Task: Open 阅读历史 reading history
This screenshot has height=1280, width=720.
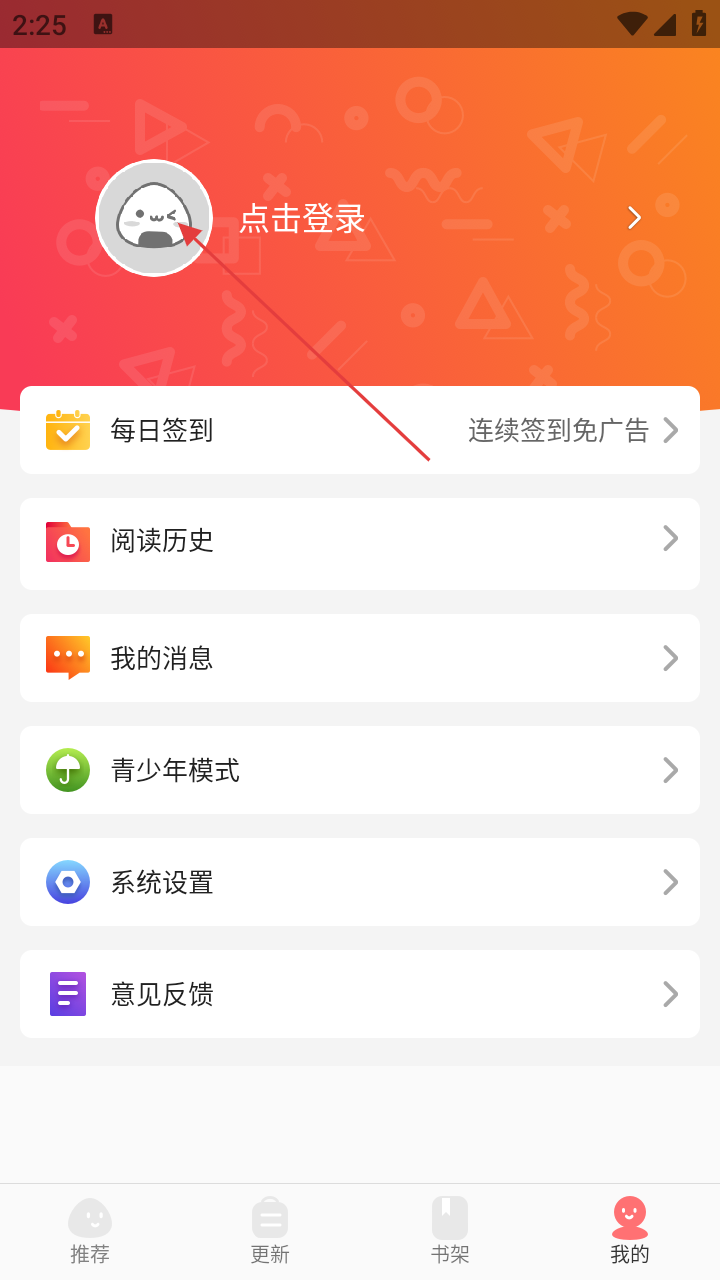Action: (x=360, y=542)
